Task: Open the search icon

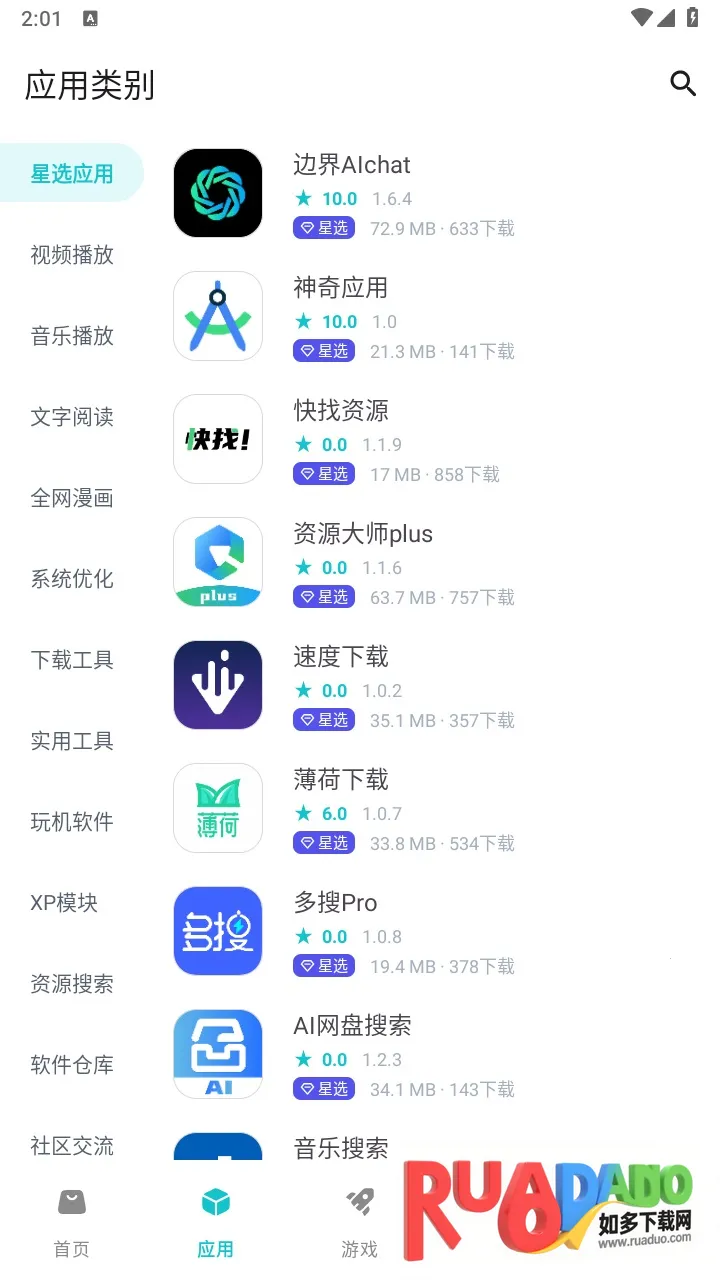Action: click(x=682, y=83)
